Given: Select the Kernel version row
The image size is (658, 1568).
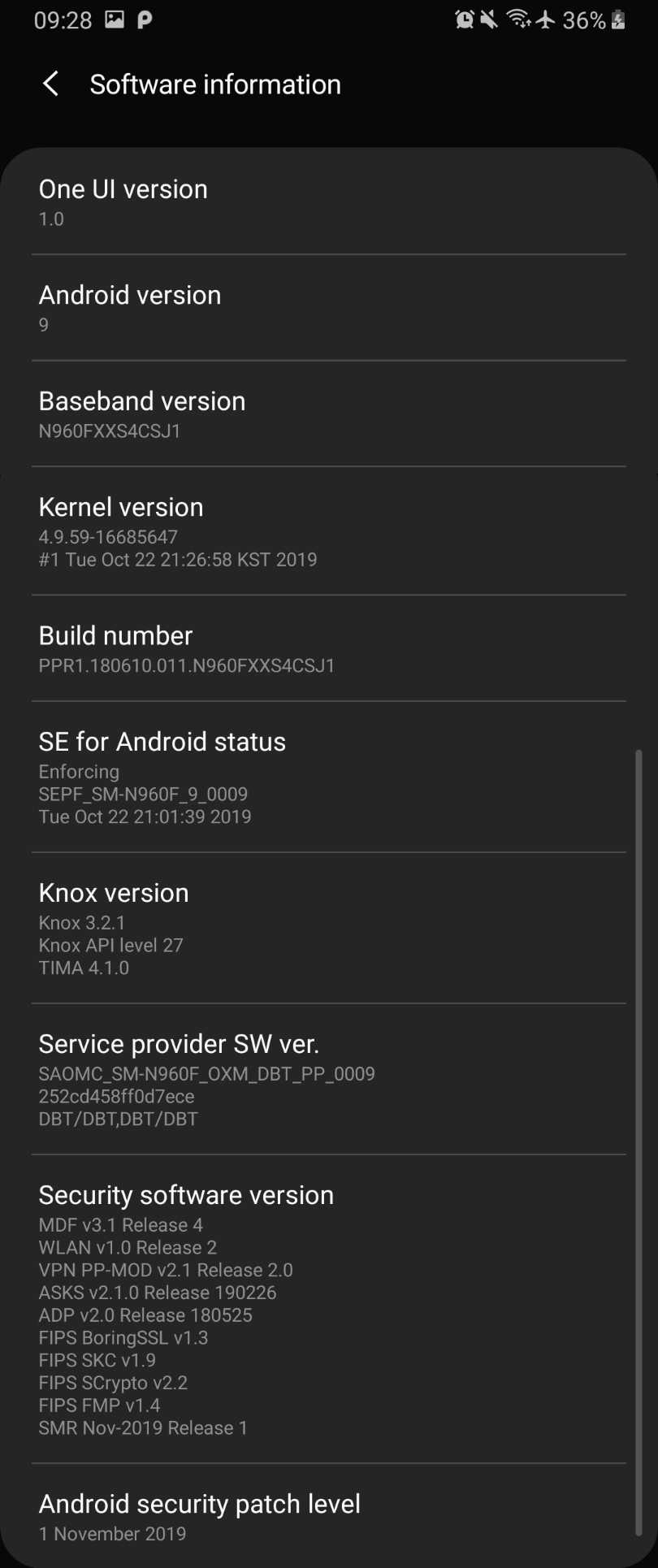Looking at the screenshot, I should (328, 531).
